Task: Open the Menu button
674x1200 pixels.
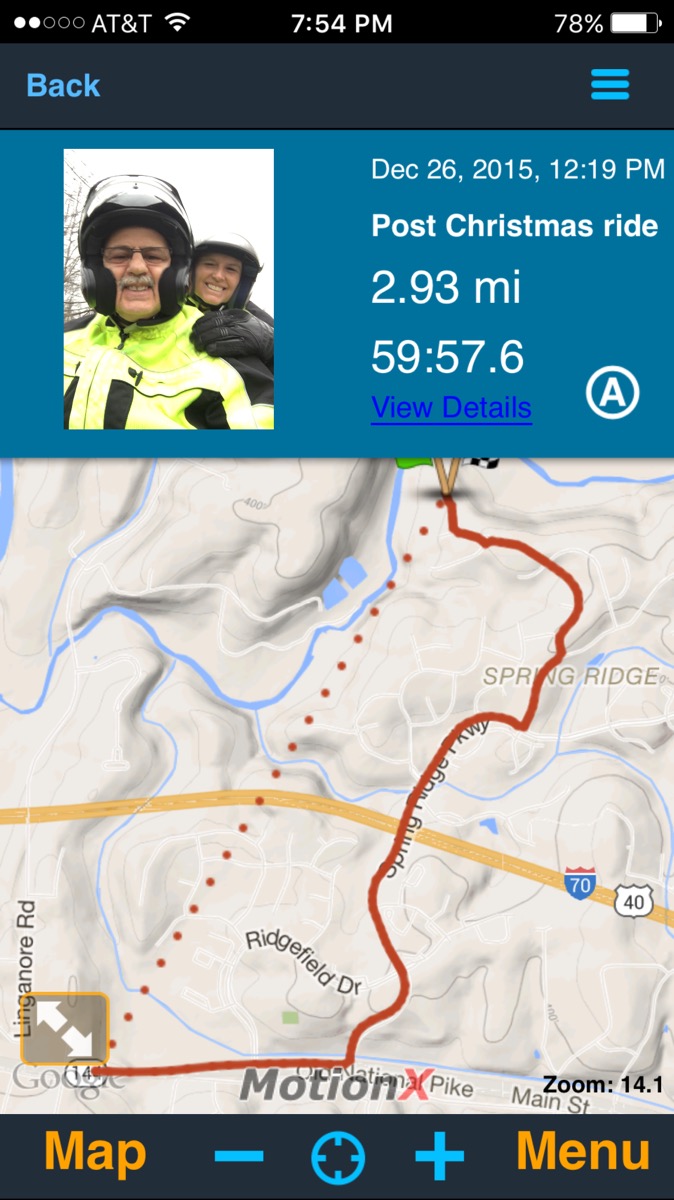Action: (x=583, y=1154)
